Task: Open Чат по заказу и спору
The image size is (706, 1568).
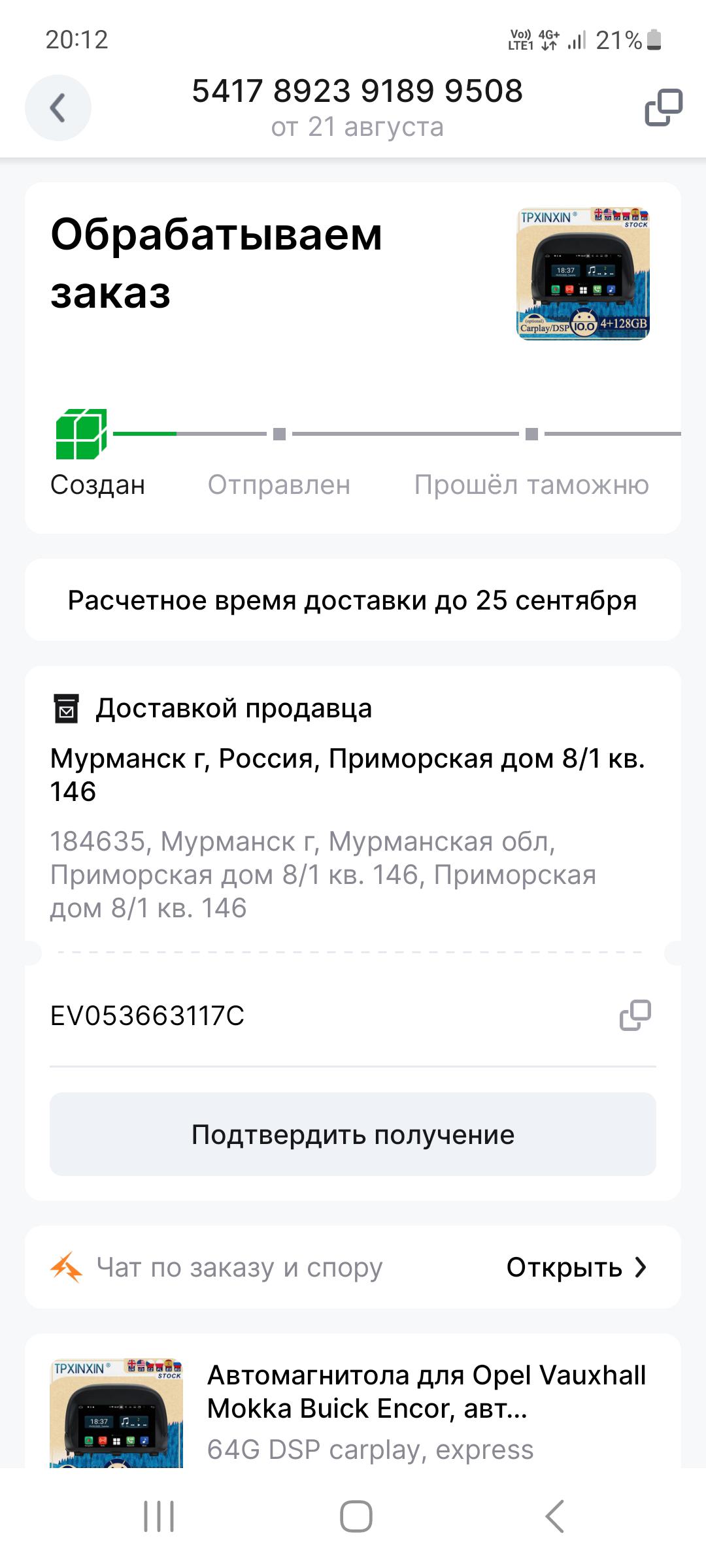Action: click(575, 1267)
